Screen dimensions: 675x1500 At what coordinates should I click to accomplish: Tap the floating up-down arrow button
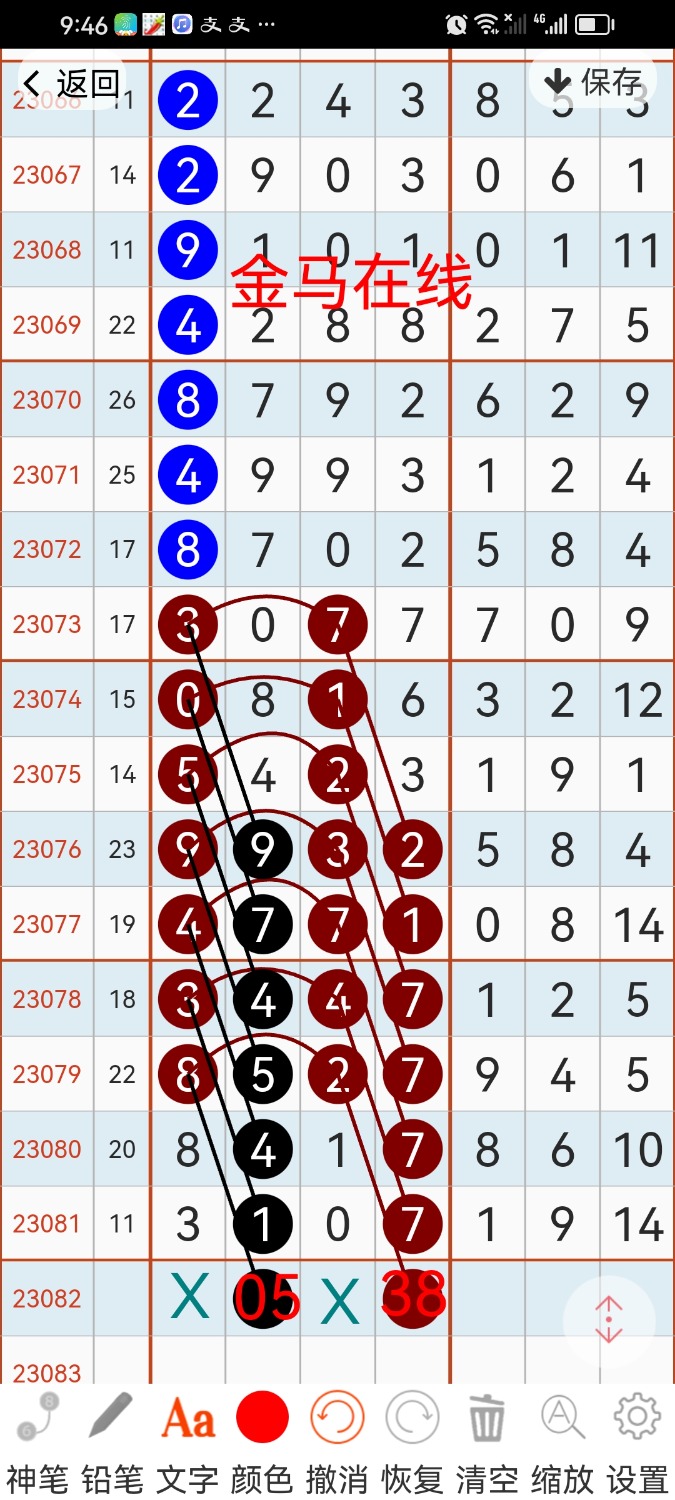click(609, 1320)
